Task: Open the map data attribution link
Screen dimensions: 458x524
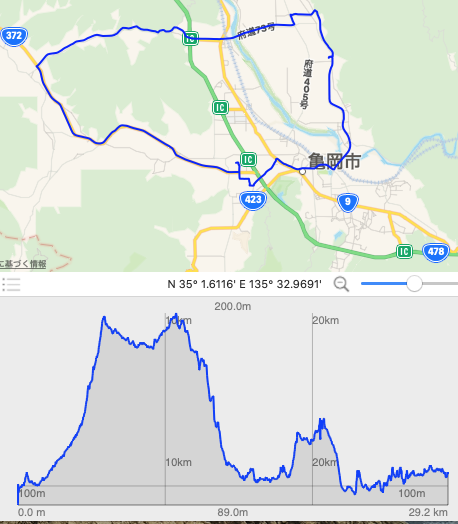Action: pyautogui.click(x=23, y=264)
